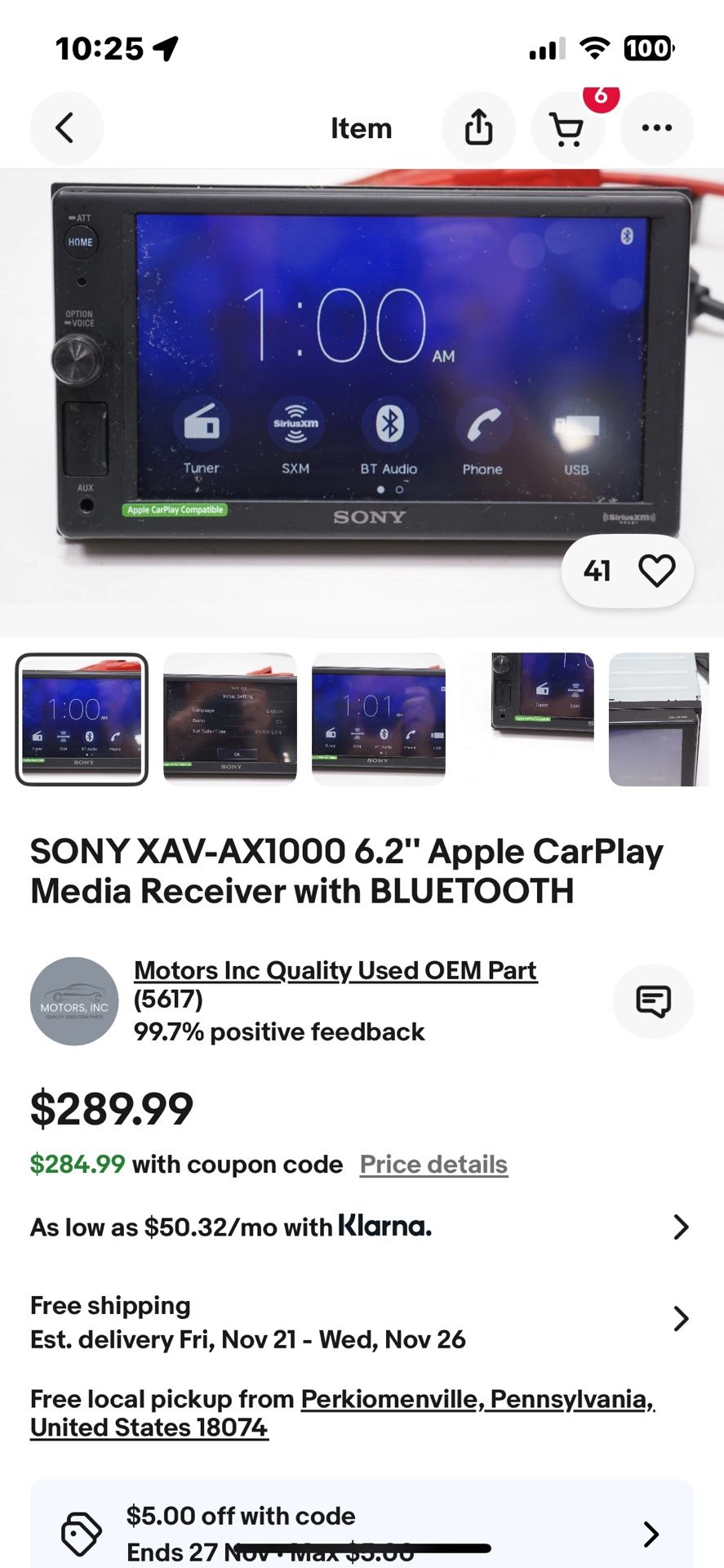The width and height of the screenshot is (724, 1568).
Task: Select the fifth thumbnail showing the receiver's back
Action: point(659,719)
